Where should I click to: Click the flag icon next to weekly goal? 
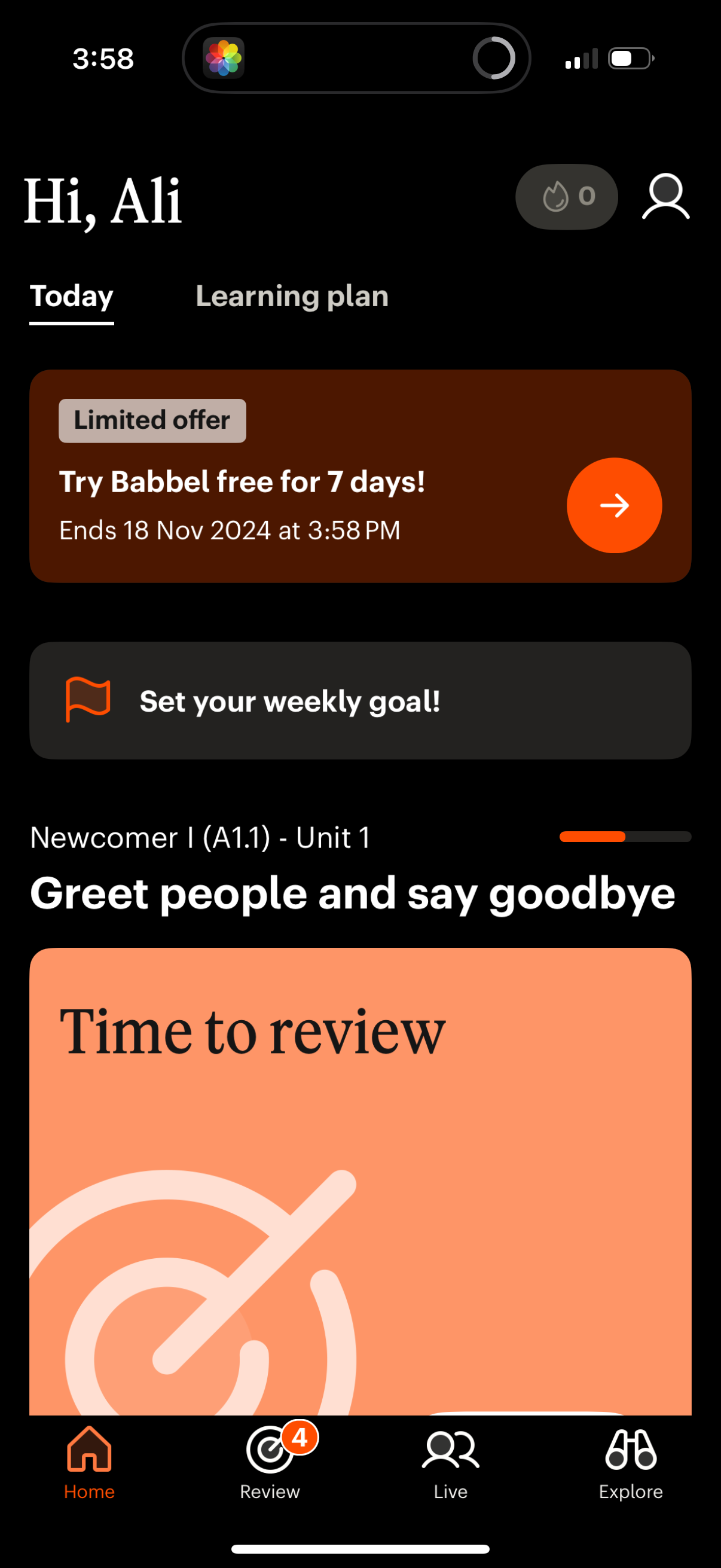click(x=87, y=701)
